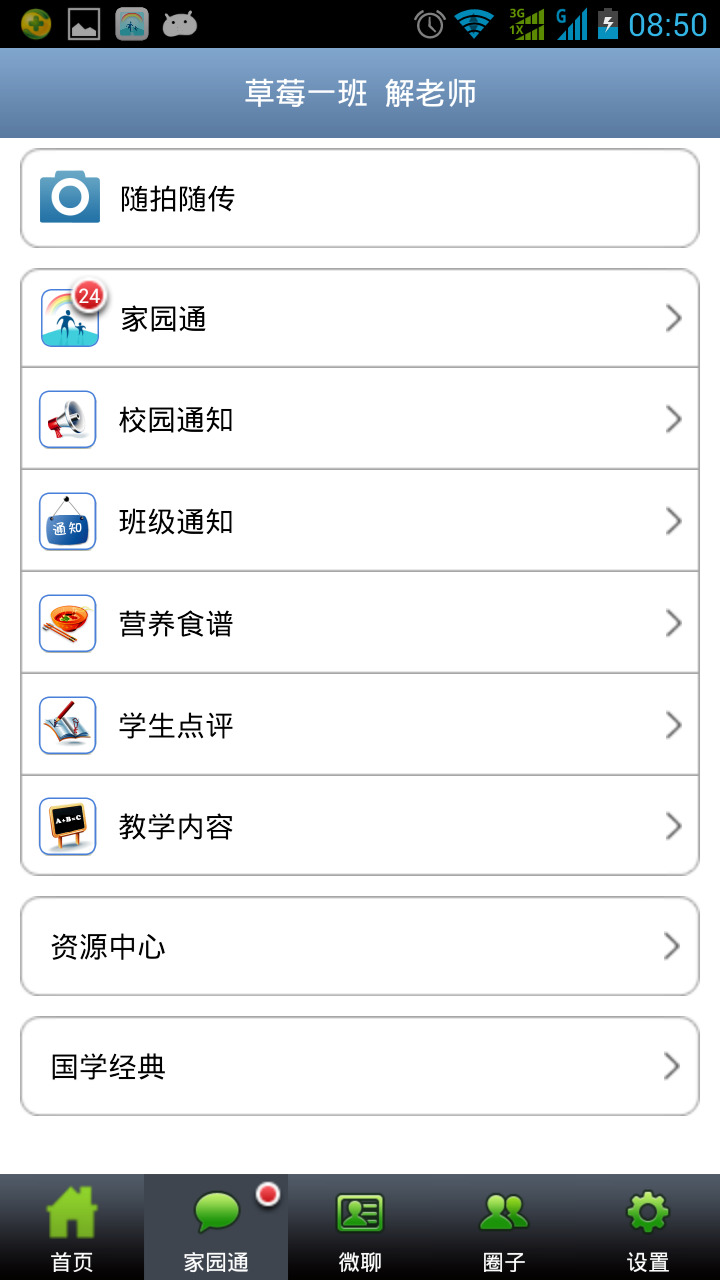Open 国学经典 classics section
This screenshot has width=720, height=1280.
[x=360, y=1066]
